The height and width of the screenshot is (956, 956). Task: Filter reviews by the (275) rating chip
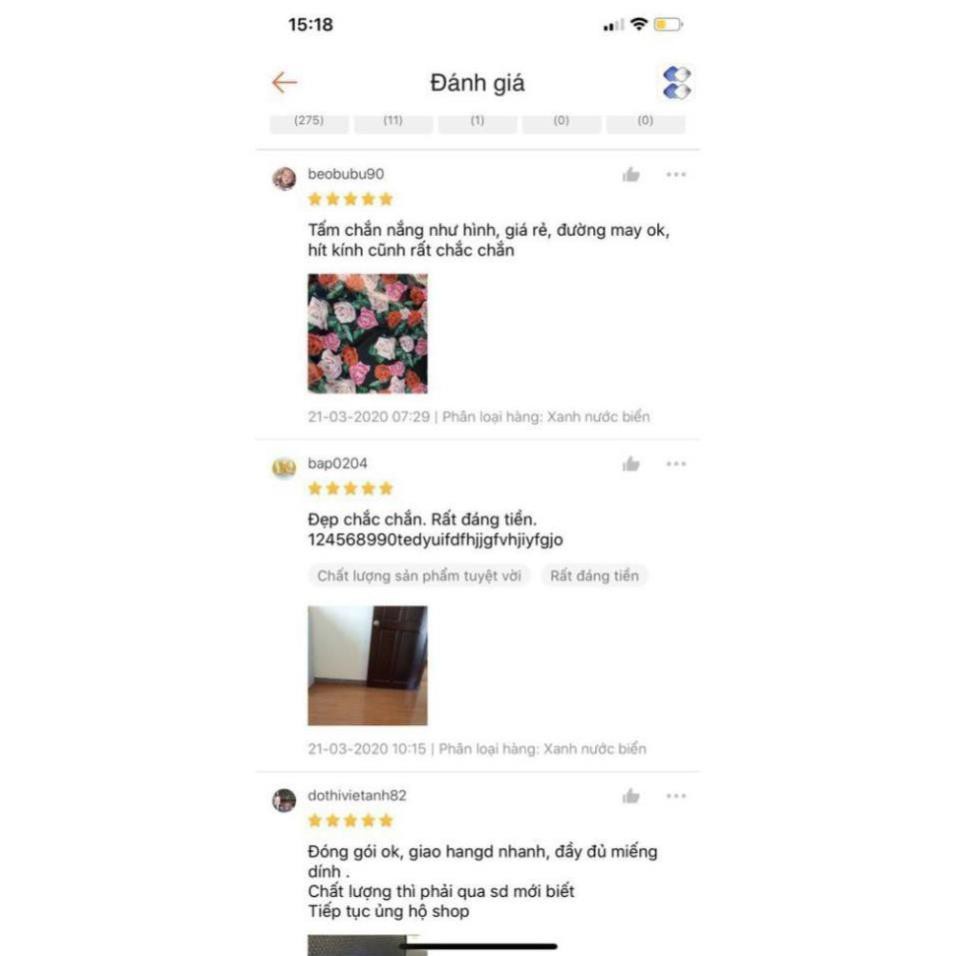(x=309, y=121)
